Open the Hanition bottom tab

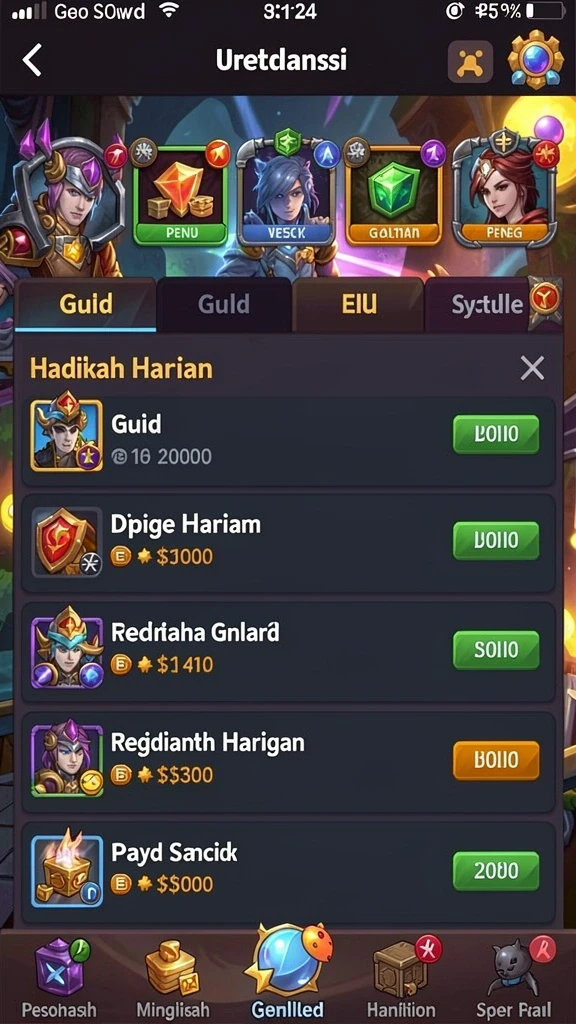point(401,976)
